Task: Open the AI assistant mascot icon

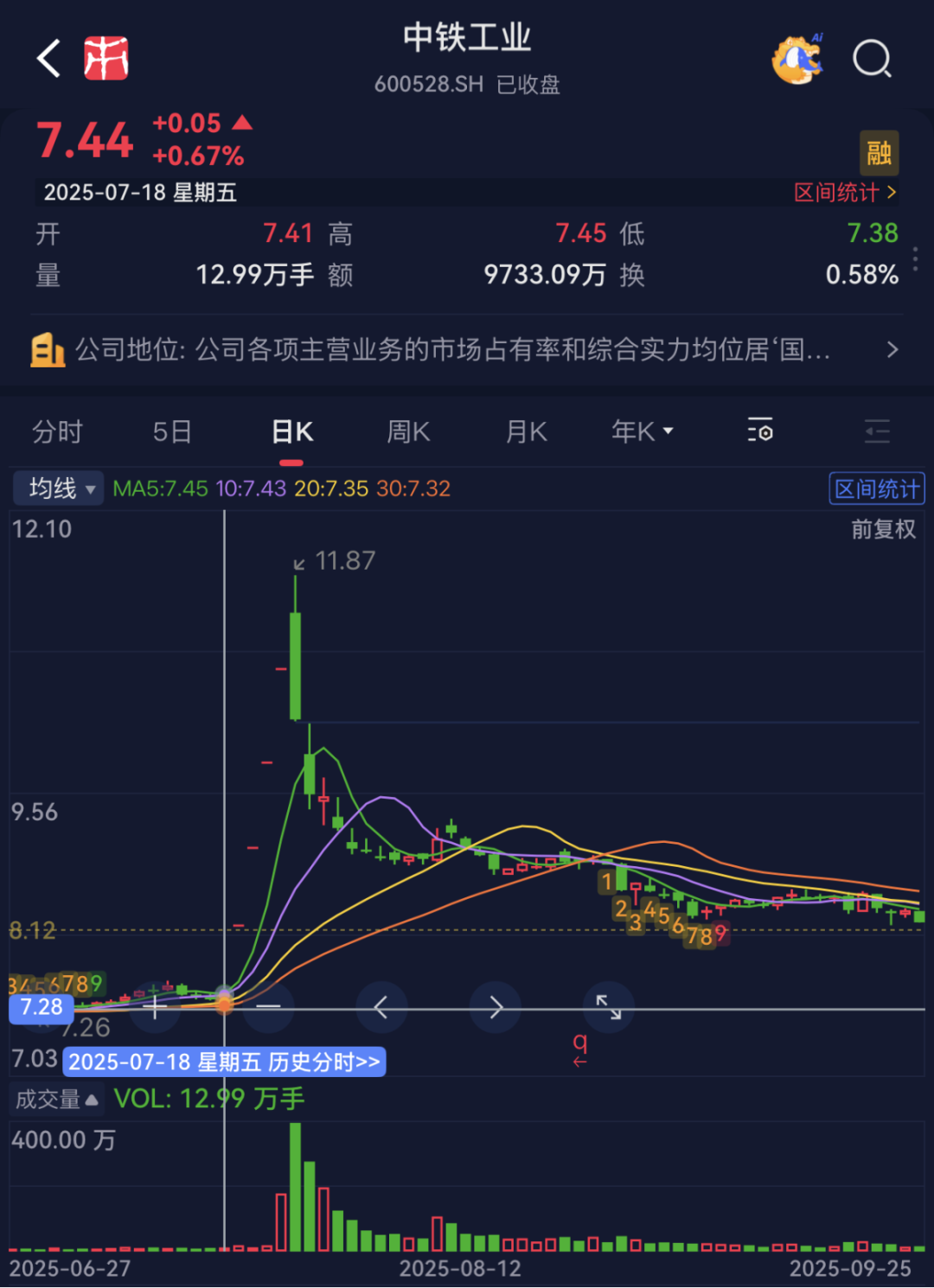Action: pyautogui.click(x=797, y=60)
